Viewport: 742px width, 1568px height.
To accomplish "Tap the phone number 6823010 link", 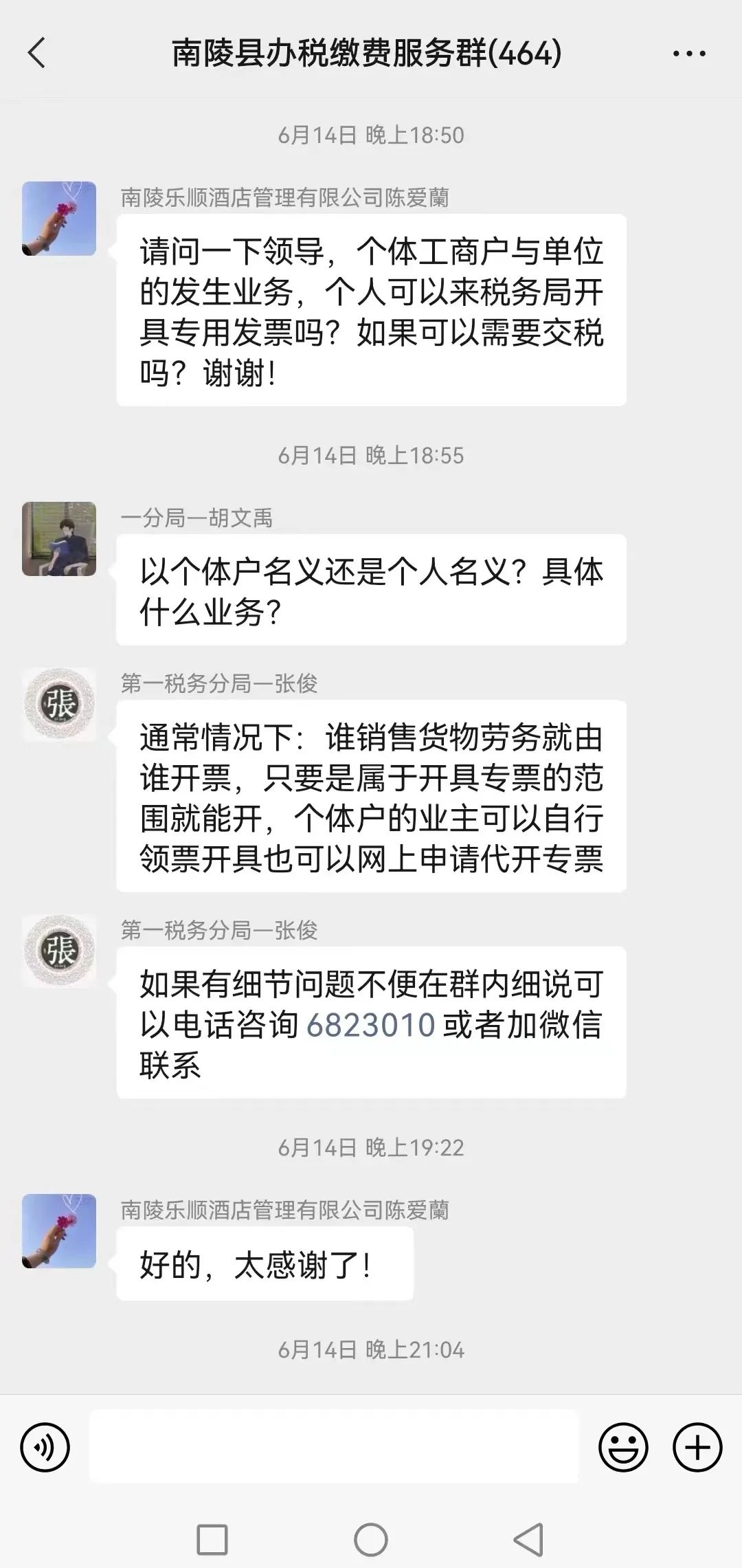I will (371, 1025).
